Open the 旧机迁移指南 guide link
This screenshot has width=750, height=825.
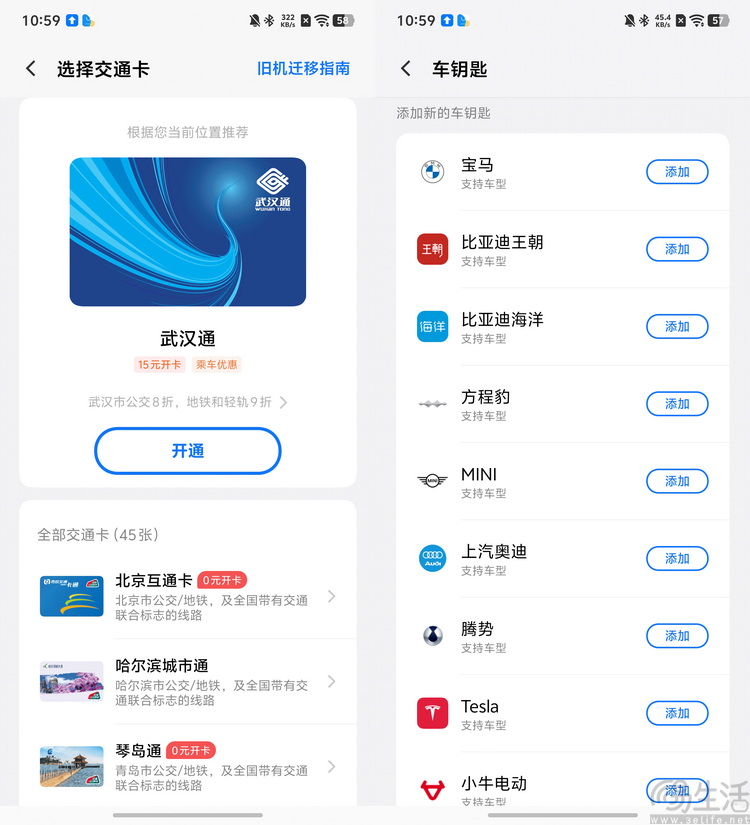(x=303, y=69)
